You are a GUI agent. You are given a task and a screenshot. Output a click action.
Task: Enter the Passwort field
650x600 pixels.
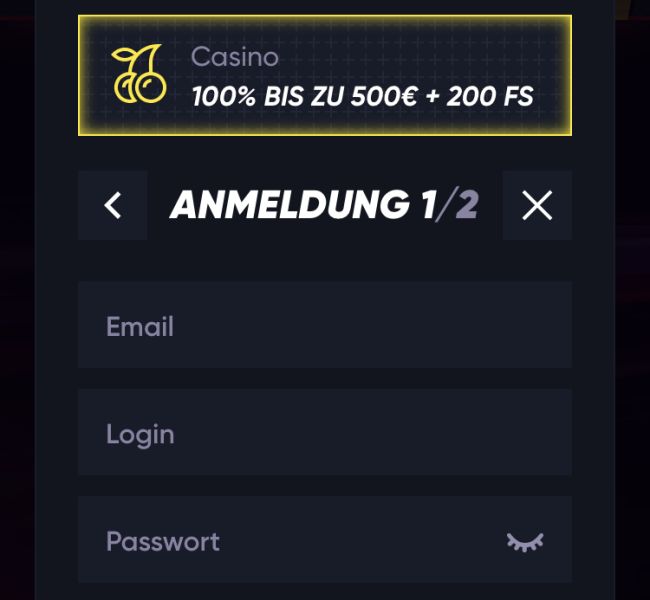[290, 541]
